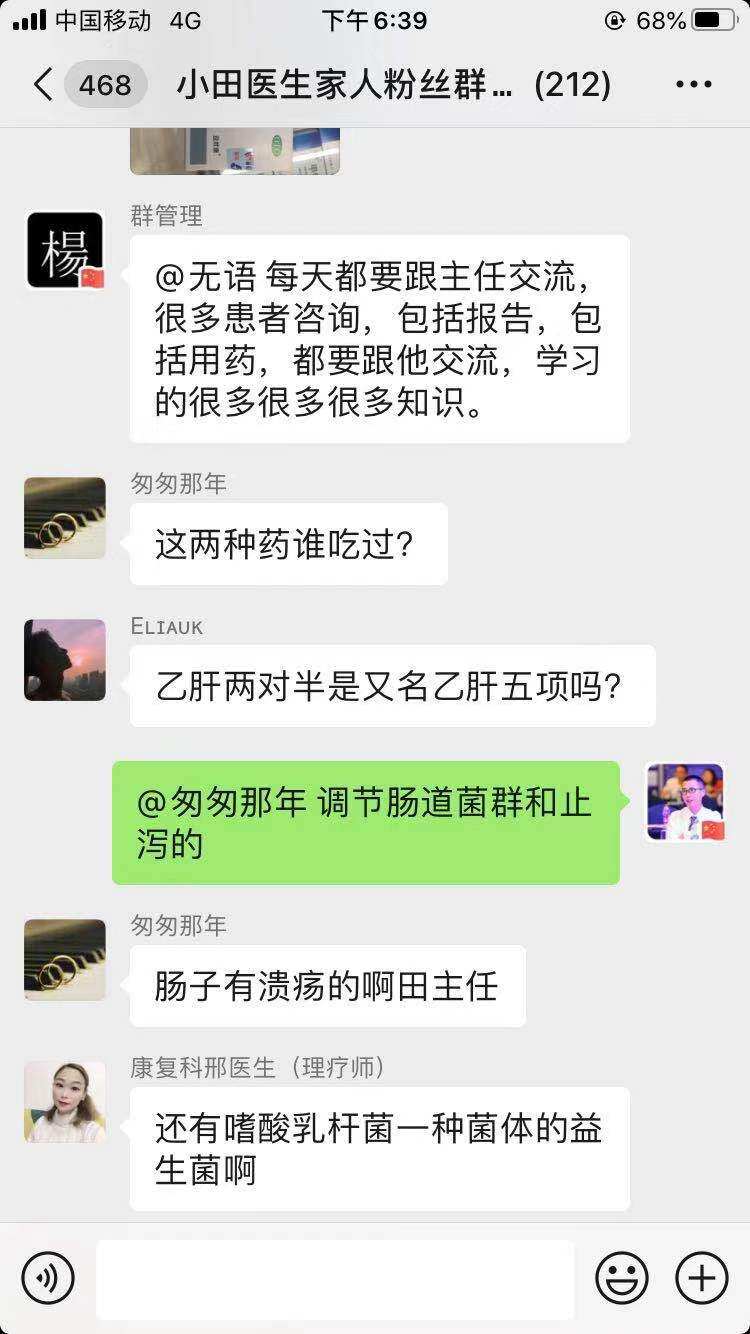View Eliauk's profile avatar
Screen dimensions: 750x1334
[x=65, y=660]
